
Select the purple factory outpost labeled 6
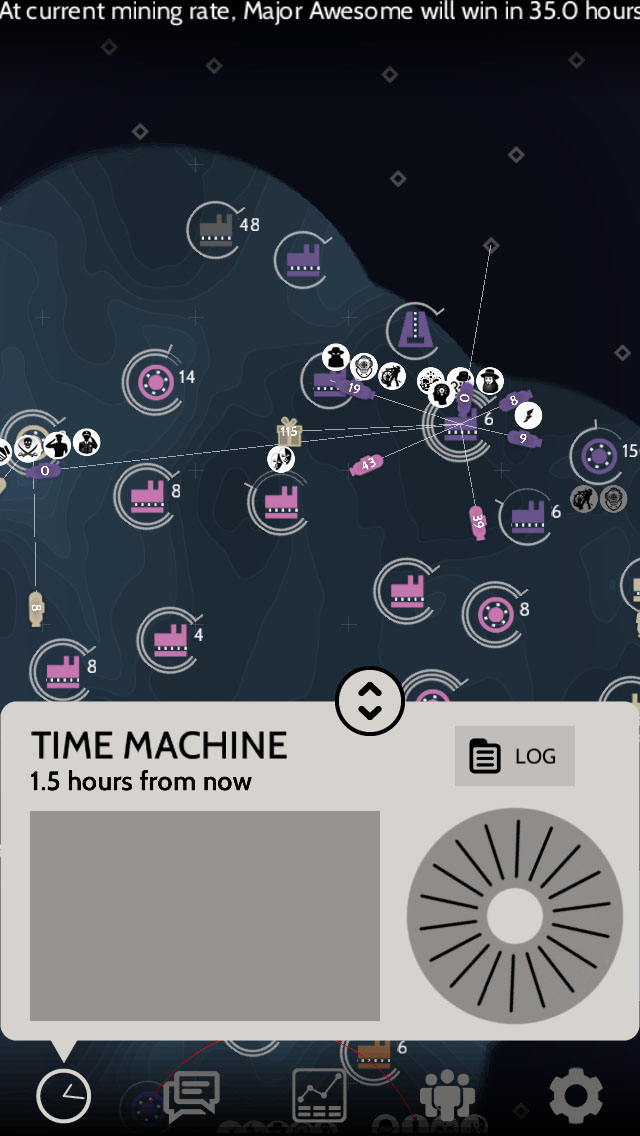tap(527, 515)
